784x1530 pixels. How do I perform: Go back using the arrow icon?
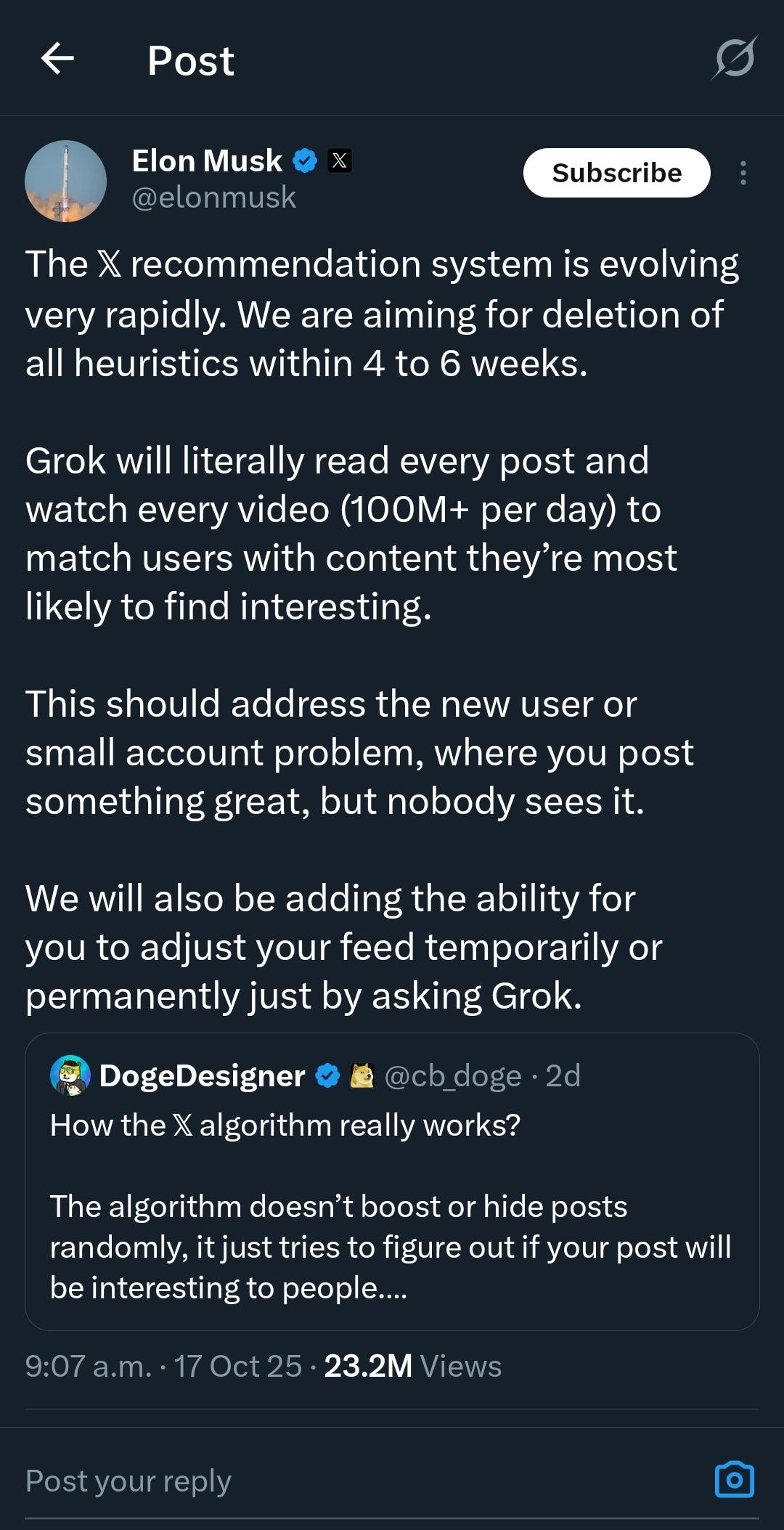[57, 59]
